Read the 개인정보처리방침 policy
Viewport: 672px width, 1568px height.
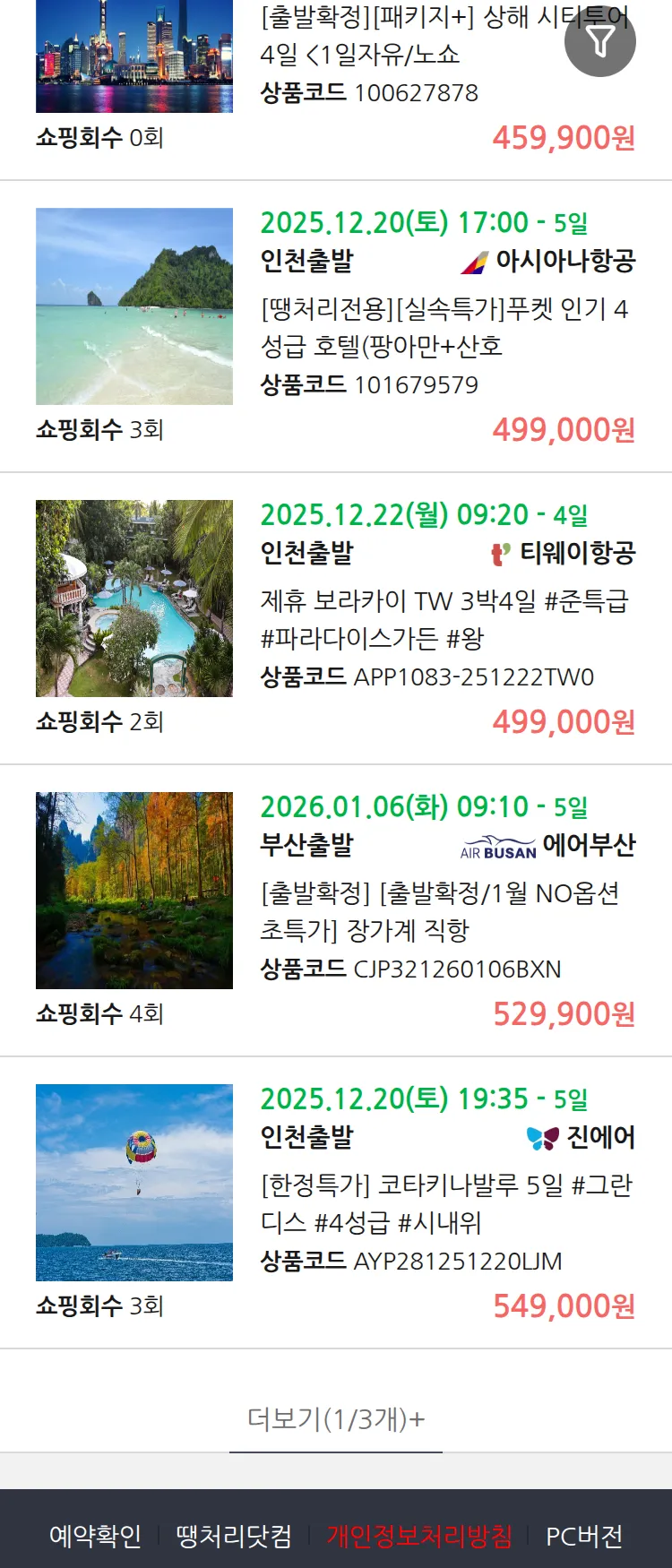tap(419, 1536)
